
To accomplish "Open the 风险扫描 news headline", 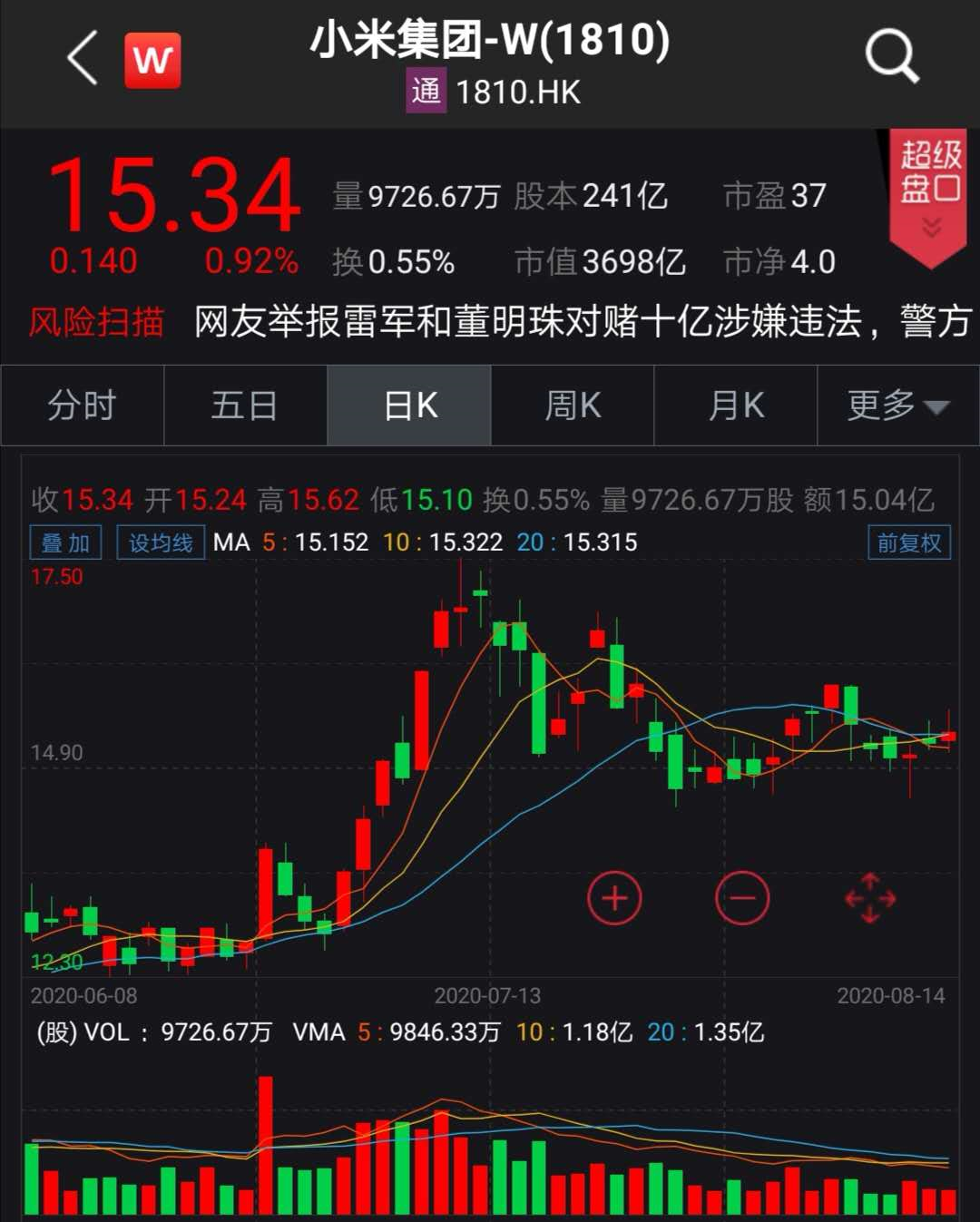I will 581,321.
